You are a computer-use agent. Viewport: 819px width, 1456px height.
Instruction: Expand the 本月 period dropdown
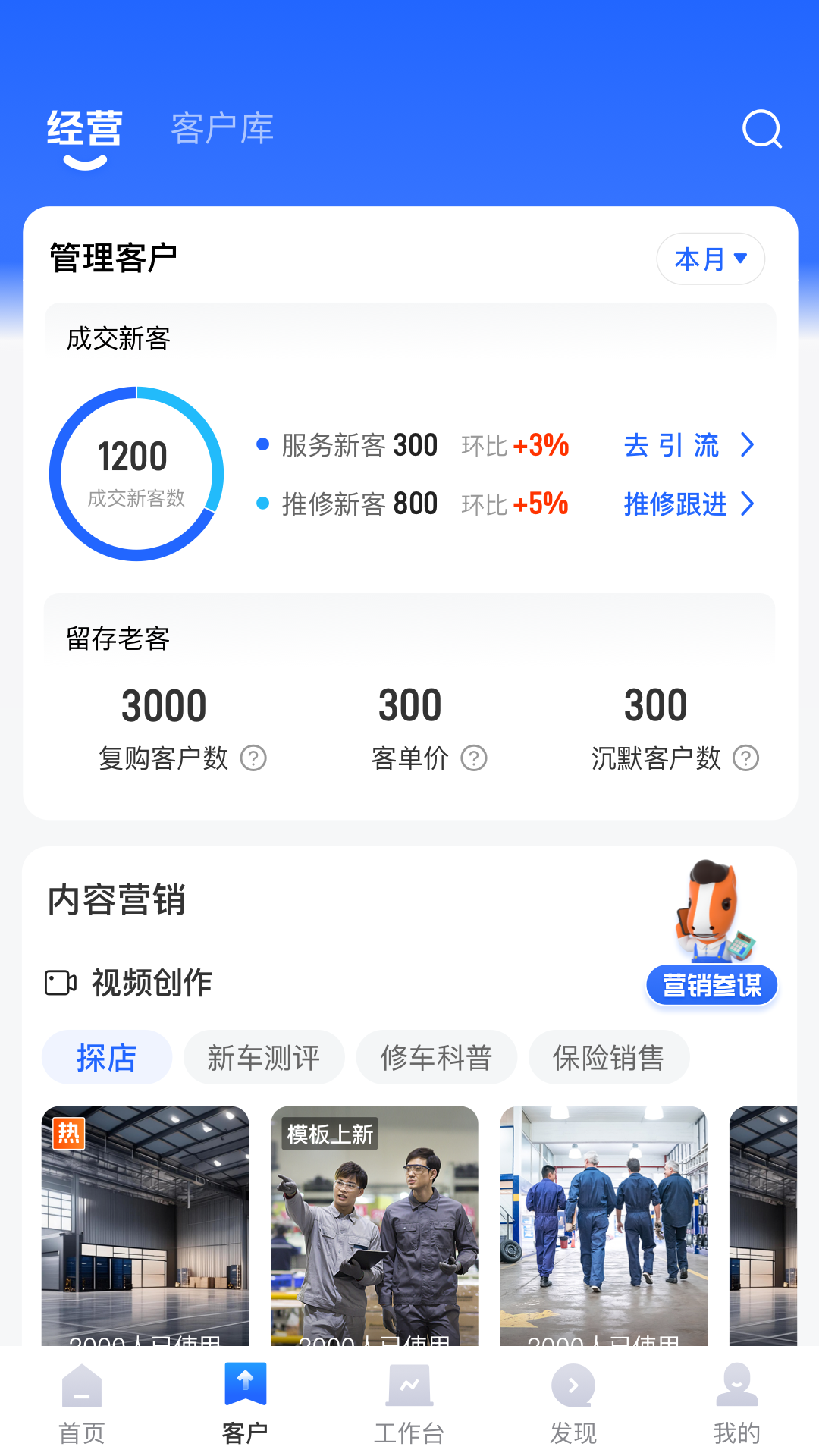(x=711, y=259)
